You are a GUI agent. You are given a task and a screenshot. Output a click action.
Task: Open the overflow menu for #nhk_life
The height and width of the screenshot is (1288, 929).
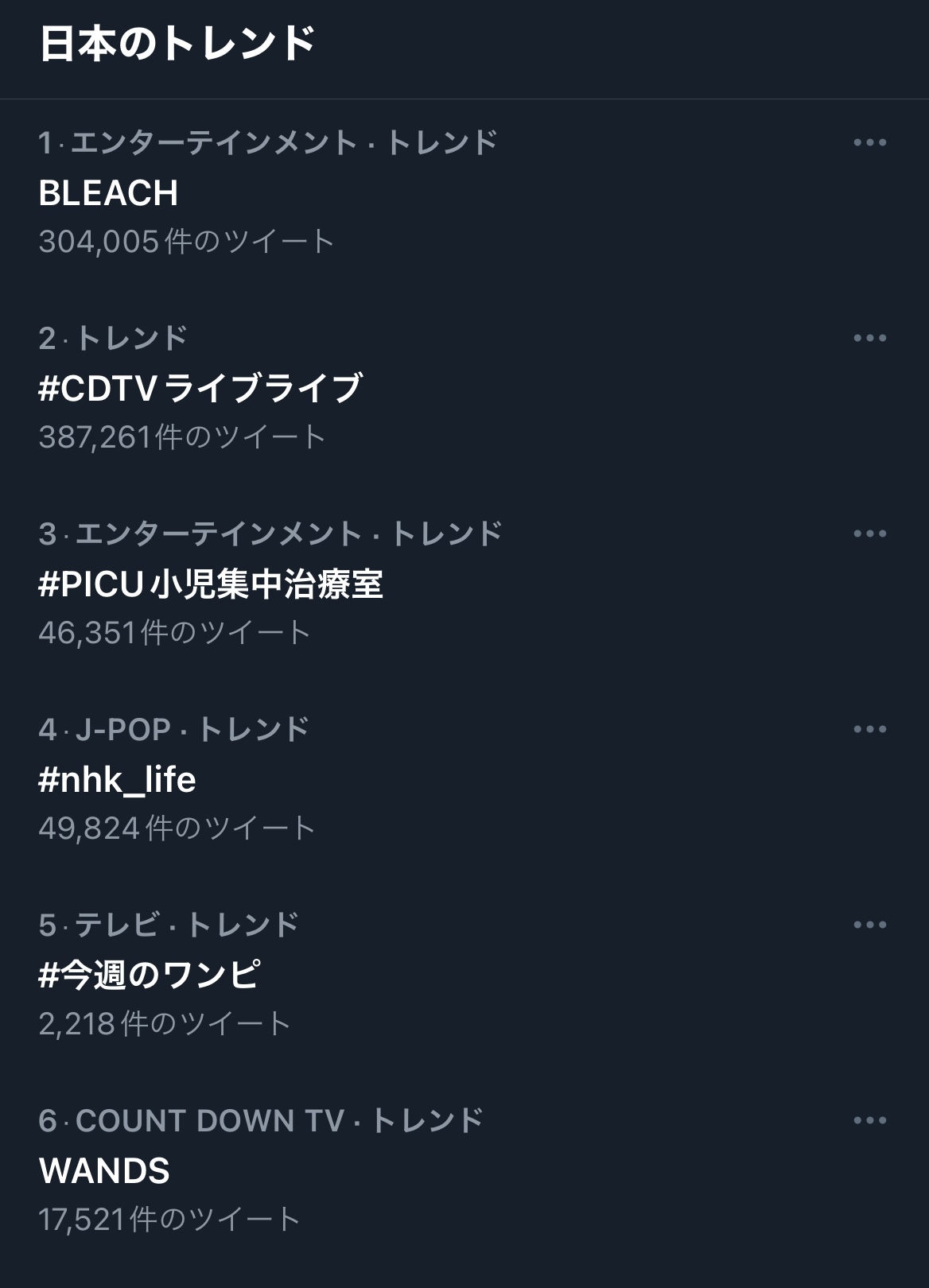pyautogui.click(x=869, y=730)
